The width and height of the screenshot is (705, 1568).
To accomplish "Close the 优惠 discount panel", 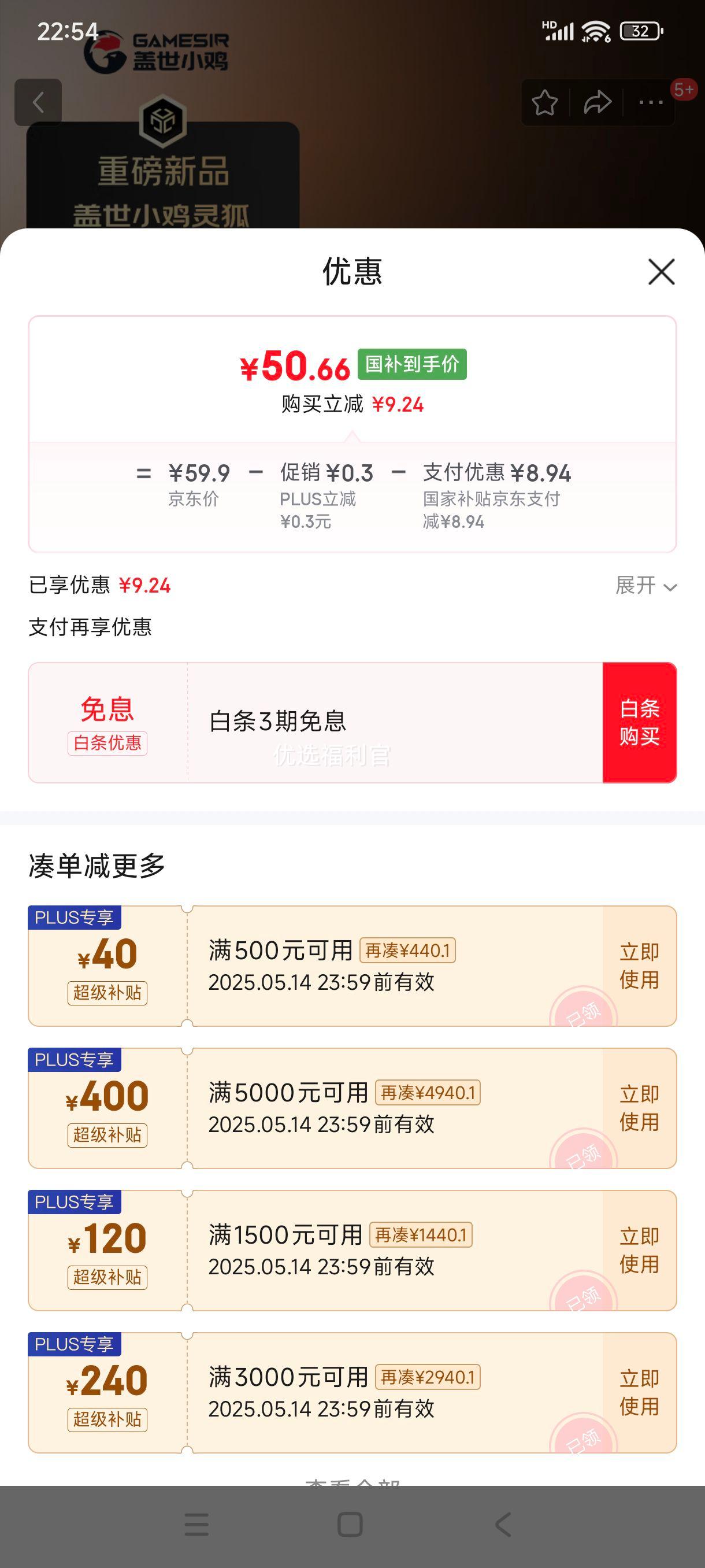I will 661,272.
